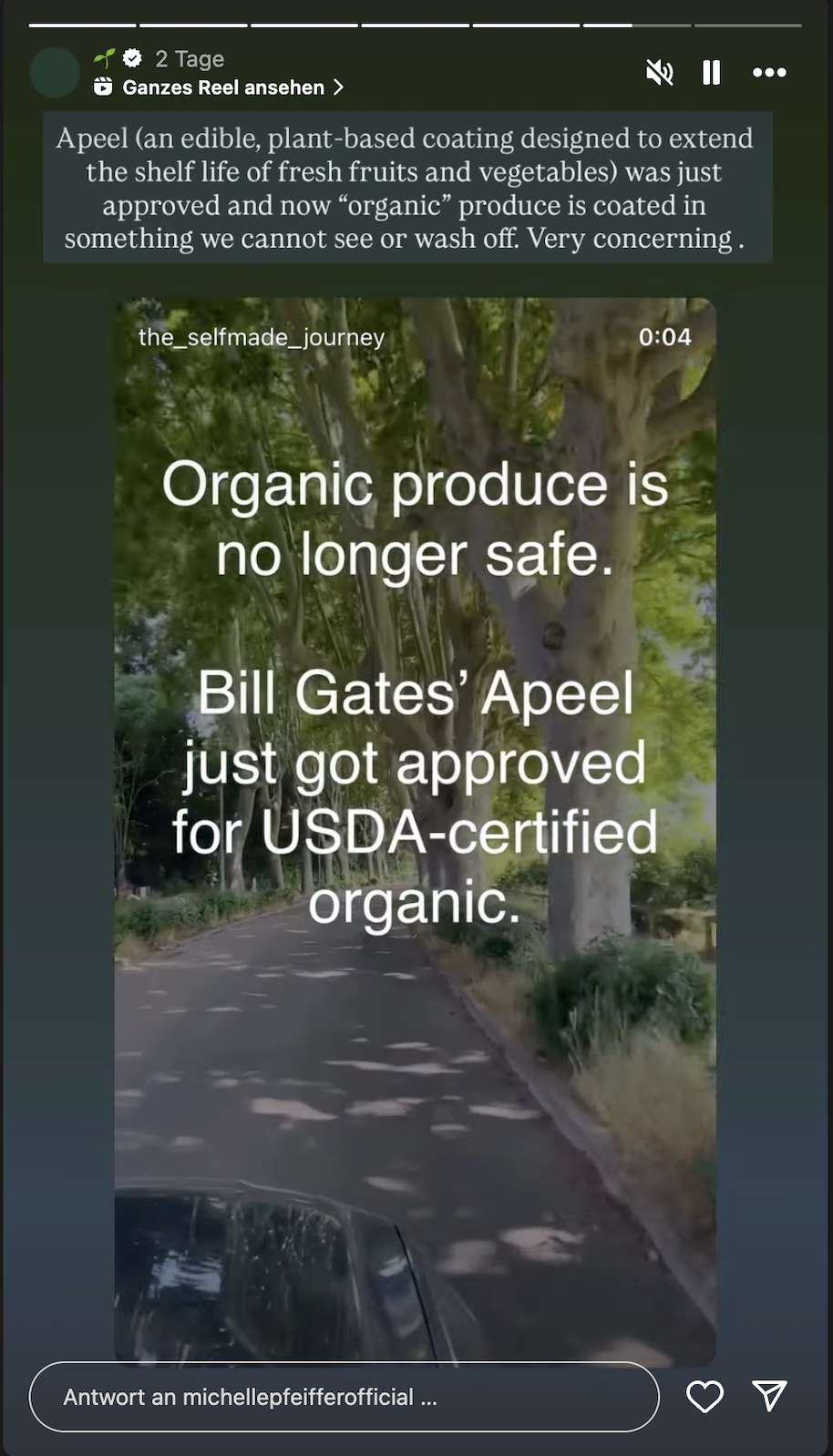The height and width of the screenshot is (1456, 833).
Task: Open the three-dot overflow menu
Action: point(769,72)
